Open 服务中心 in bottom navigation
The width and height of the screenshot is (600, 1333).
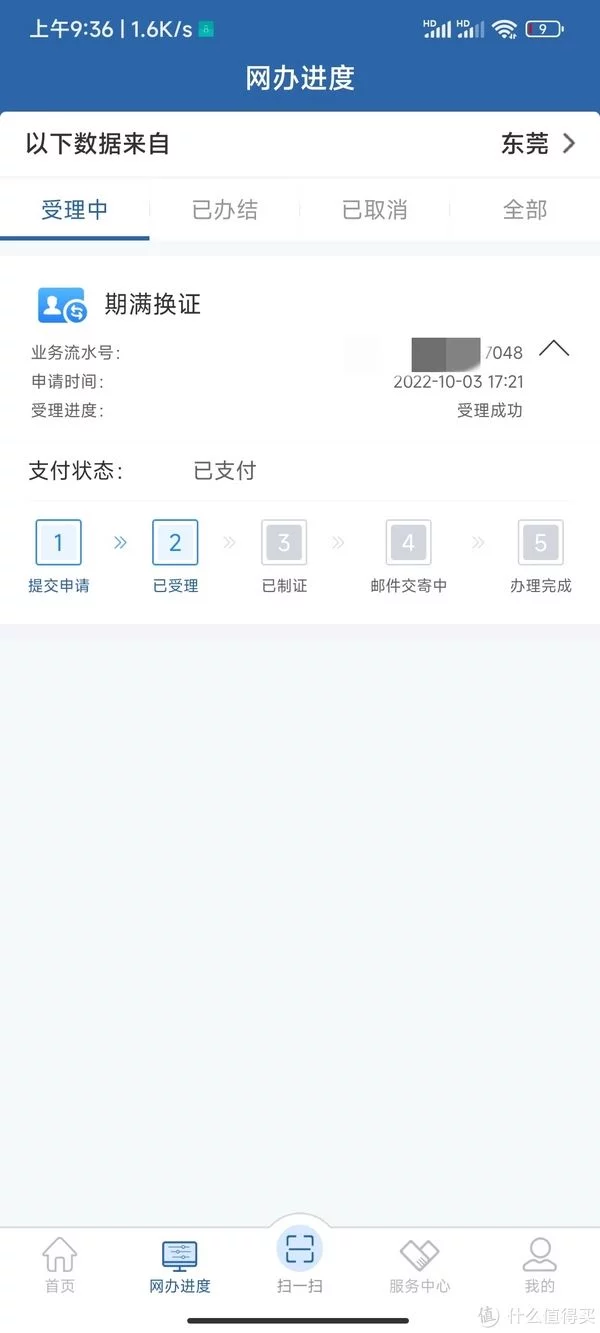tap(420, 1265)
